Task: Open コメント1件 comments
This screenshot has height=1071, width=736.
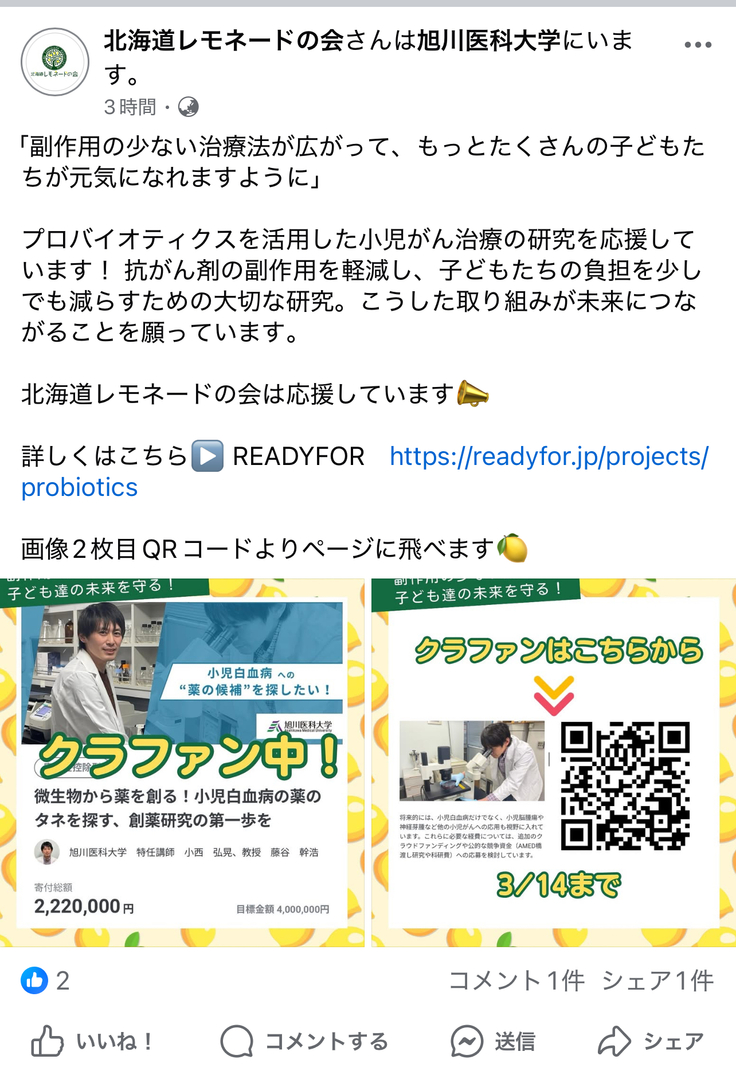Action: [516, 981]
